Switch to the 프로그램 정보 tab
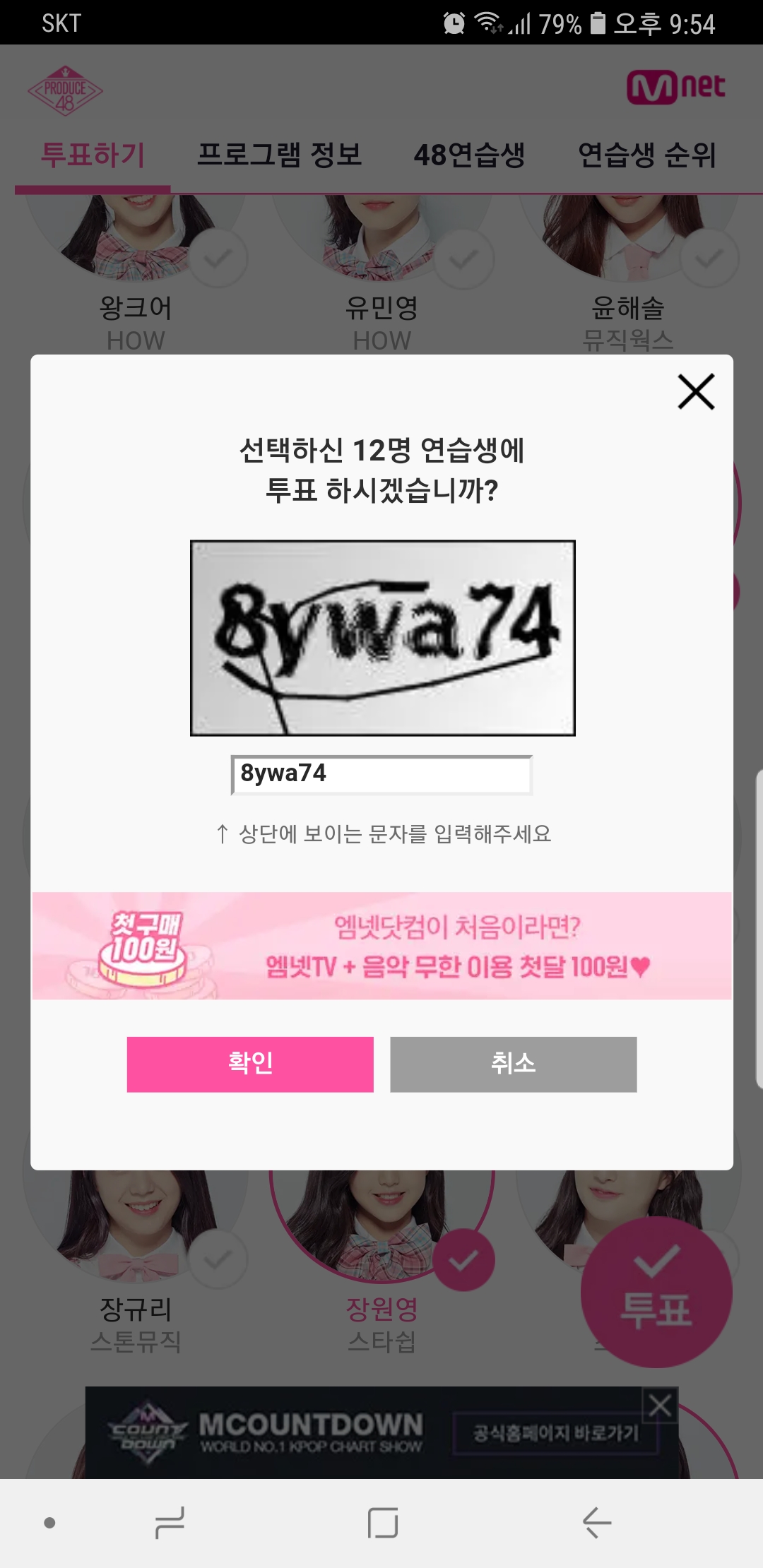 click(x=279, y=155)
